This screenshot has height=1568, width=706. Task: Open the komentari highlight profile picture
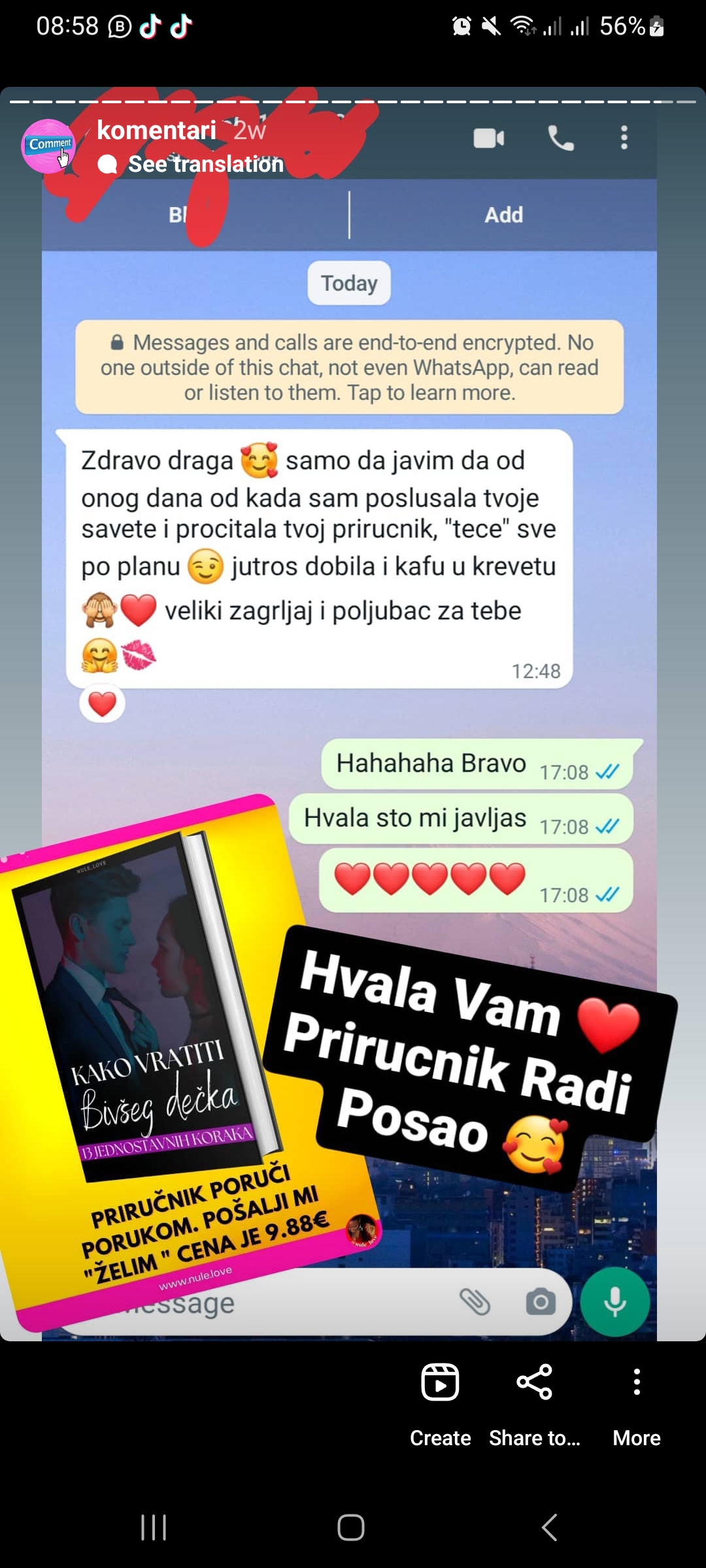(x=49, y=146)
